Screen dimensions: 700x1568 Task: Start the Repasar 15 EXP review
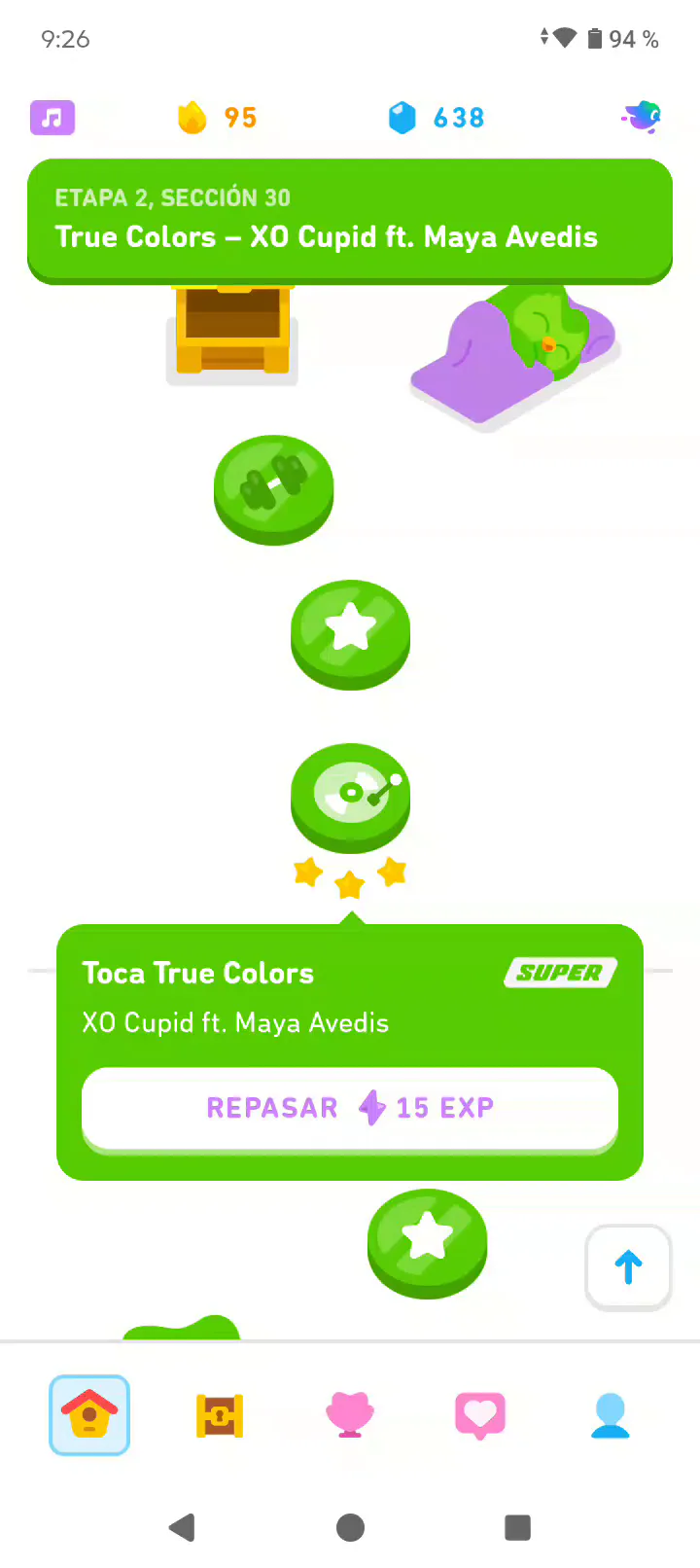tap(350, 1108)
